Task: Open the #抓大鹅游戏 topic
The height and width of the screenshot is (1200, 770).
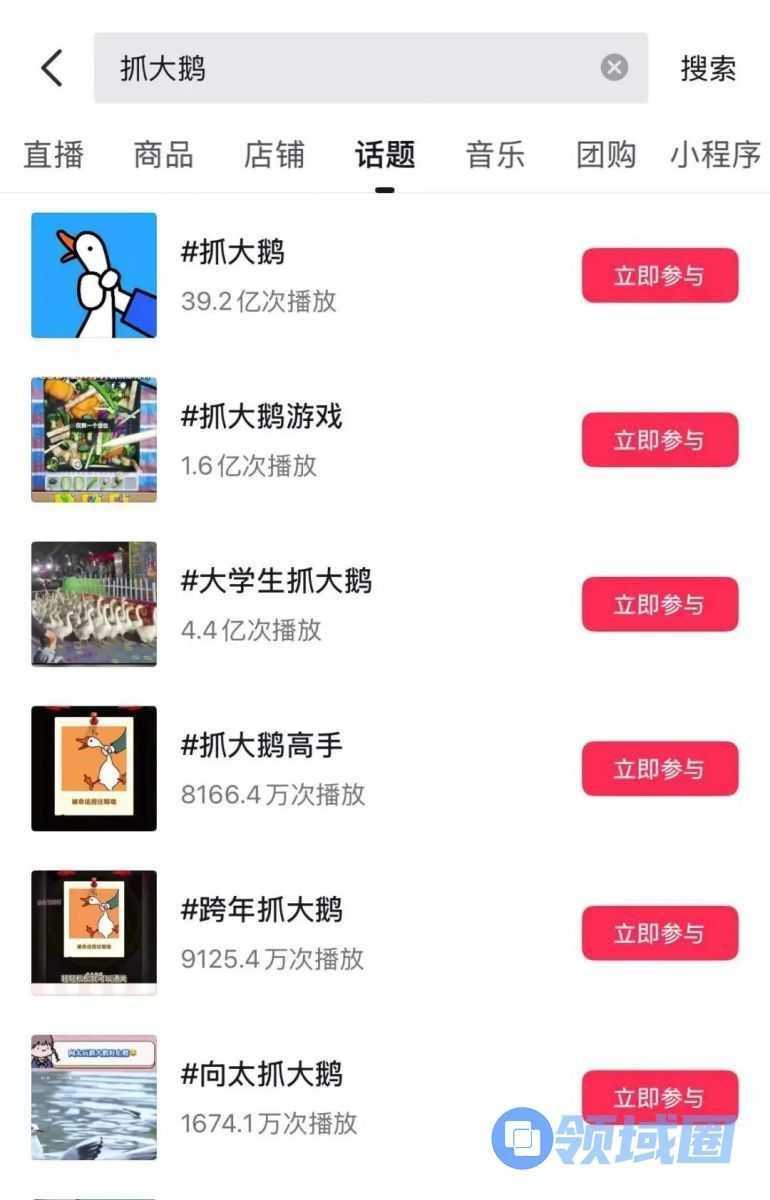Action: (262, 438)
